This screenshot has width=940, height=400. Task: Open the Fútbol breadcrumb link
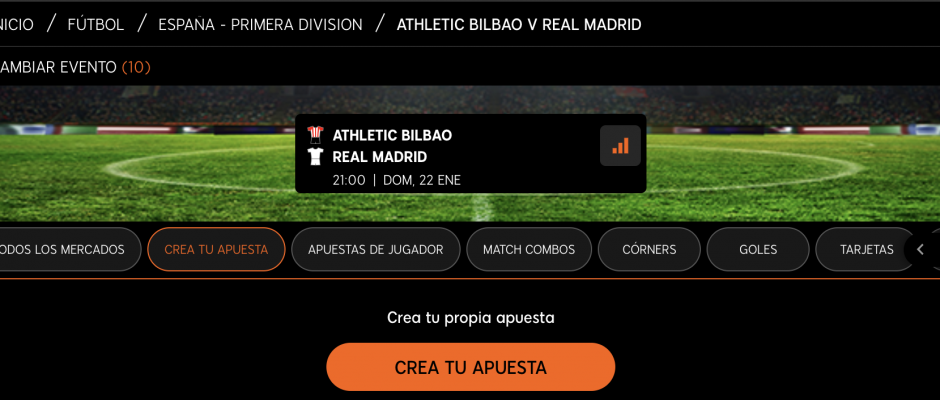pyautogui.click(x=96, y=24)
